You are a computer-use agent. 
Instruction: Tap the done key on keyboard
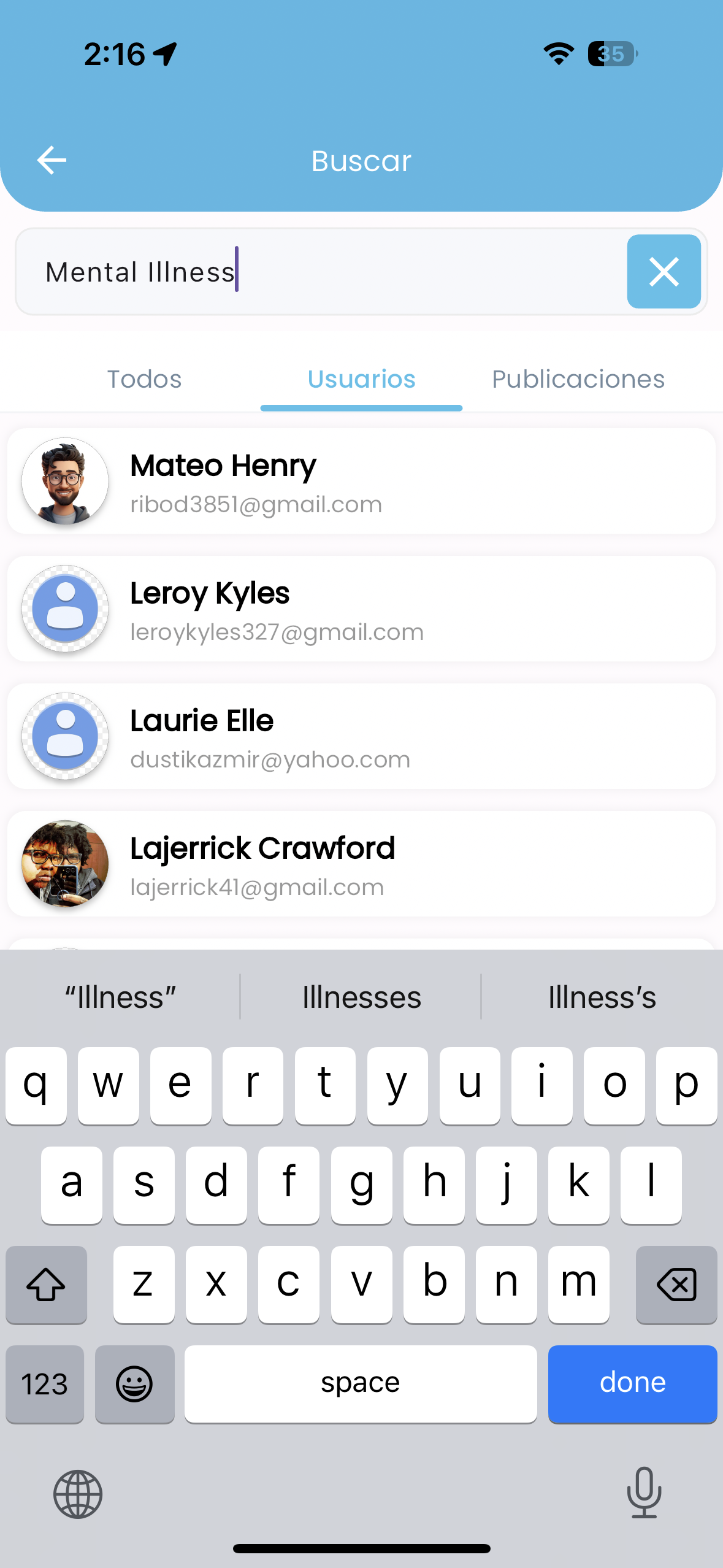pos(632,1384)
